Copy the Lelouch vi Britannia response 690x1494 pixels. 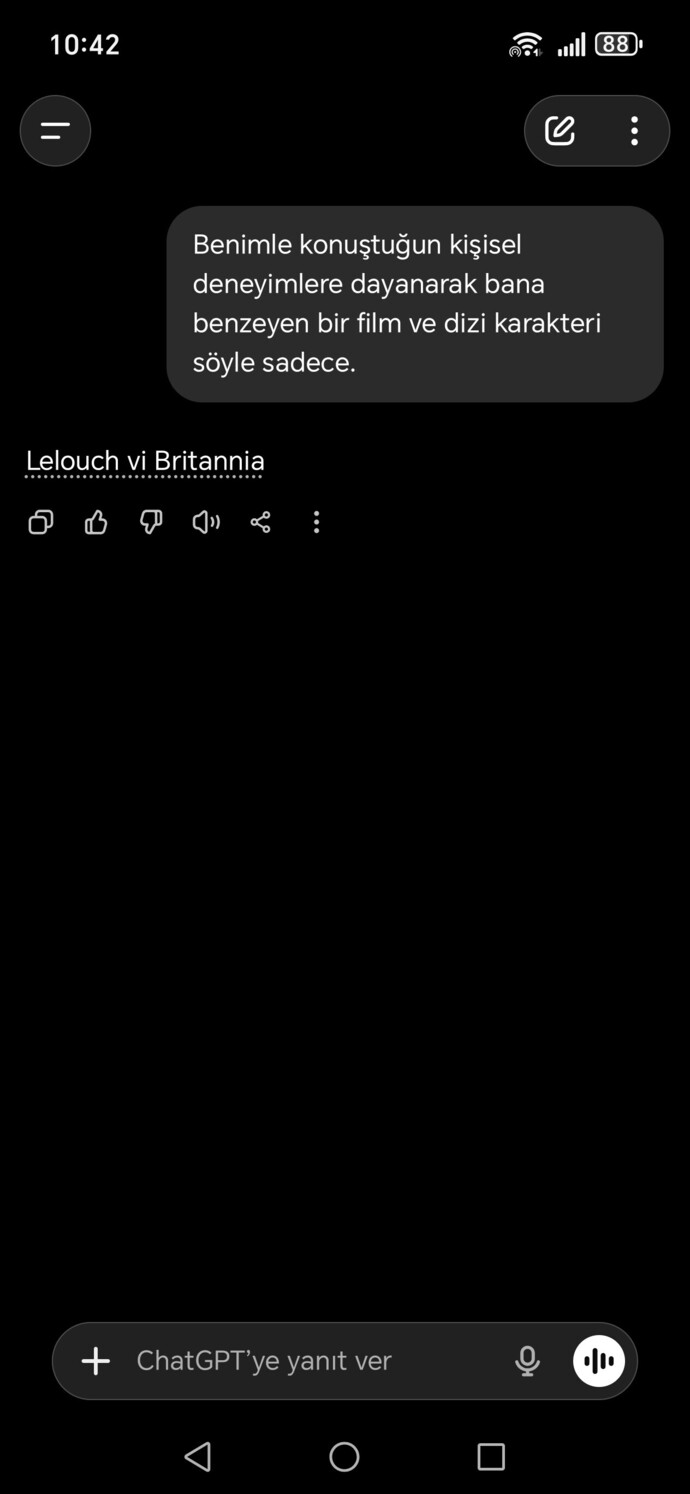click(x=41, y=522)
